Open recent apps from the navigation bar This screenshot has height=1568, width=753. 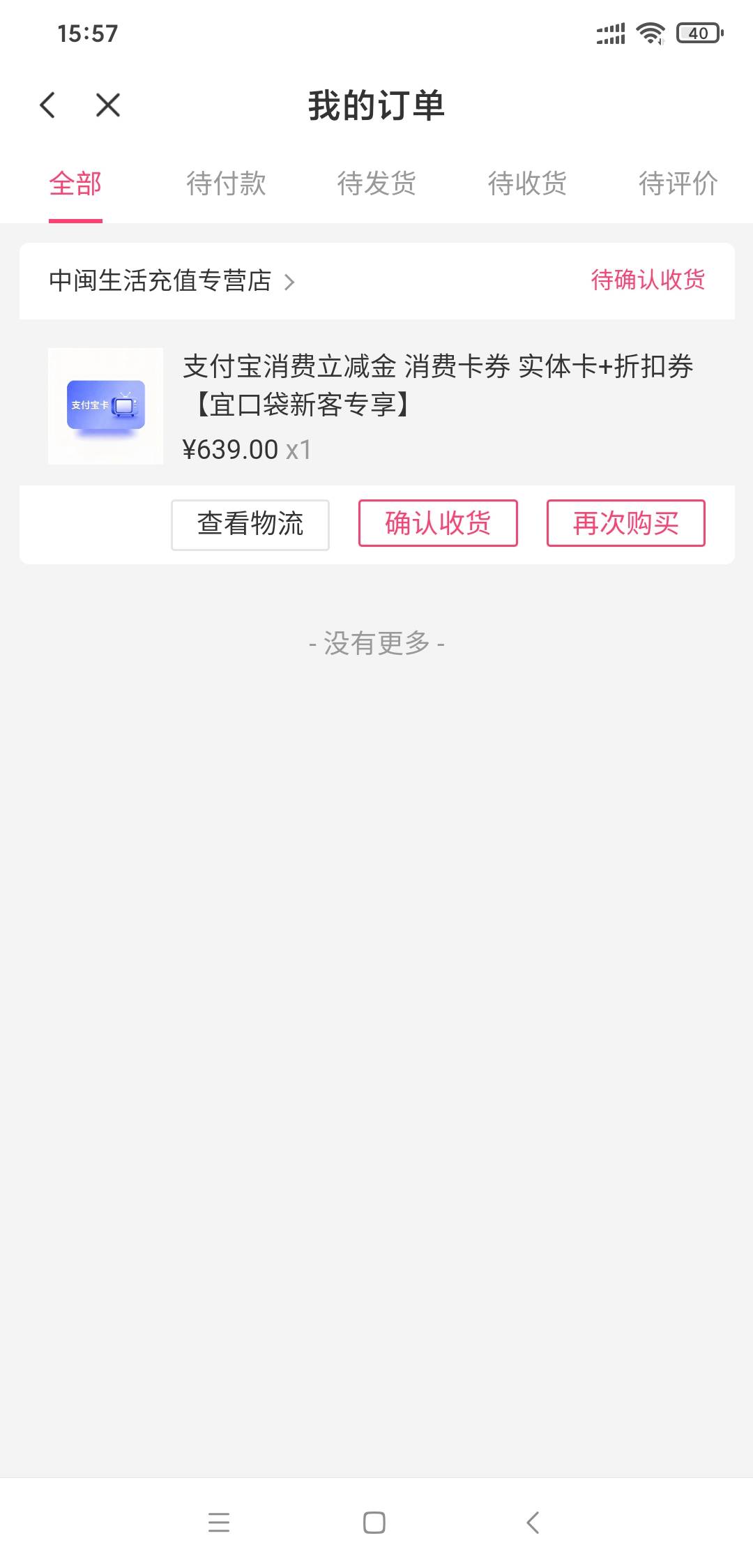point(219,1522)
